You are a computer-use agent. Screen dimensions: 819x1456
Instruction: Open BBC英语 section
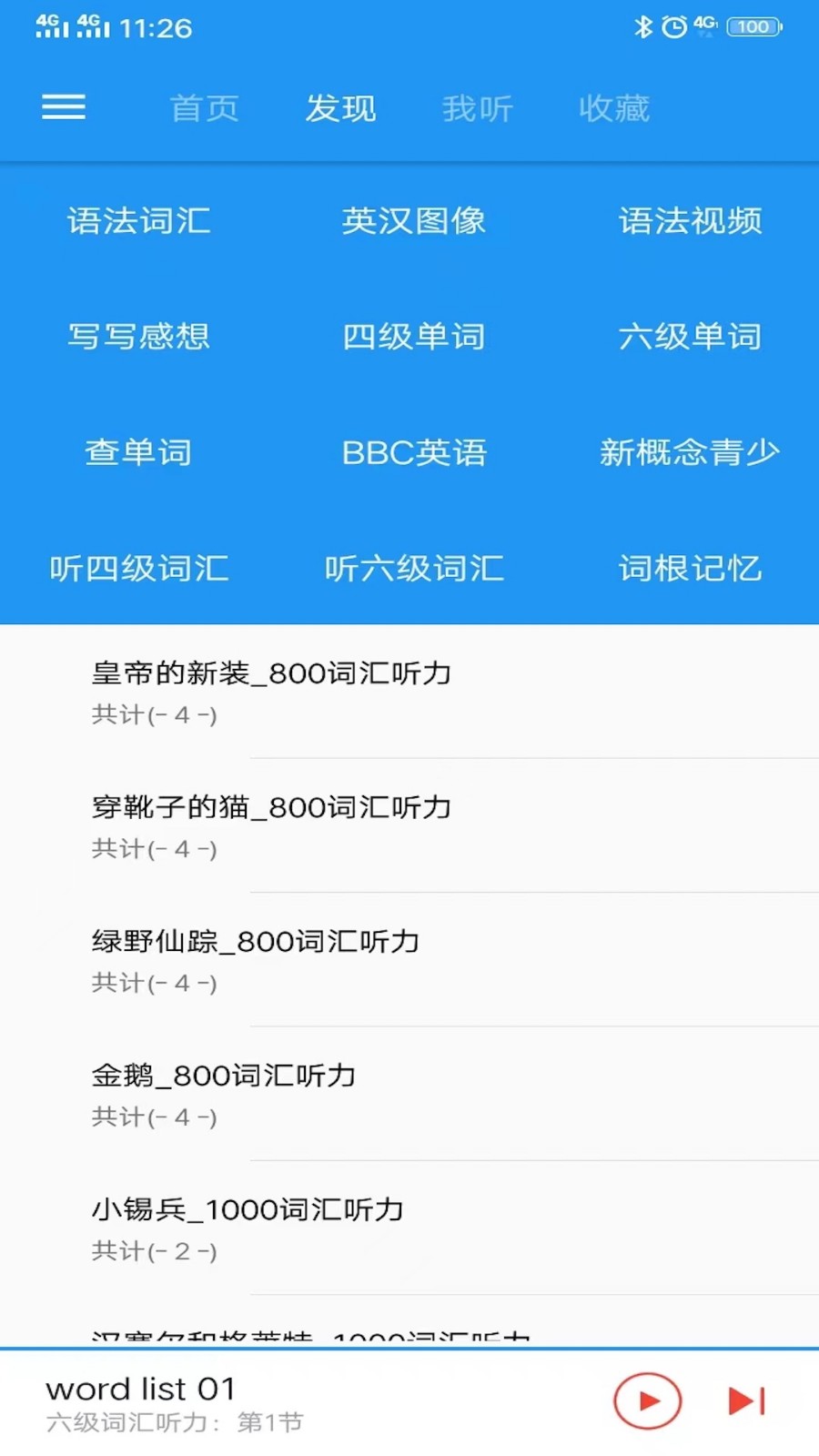[414, 452]
